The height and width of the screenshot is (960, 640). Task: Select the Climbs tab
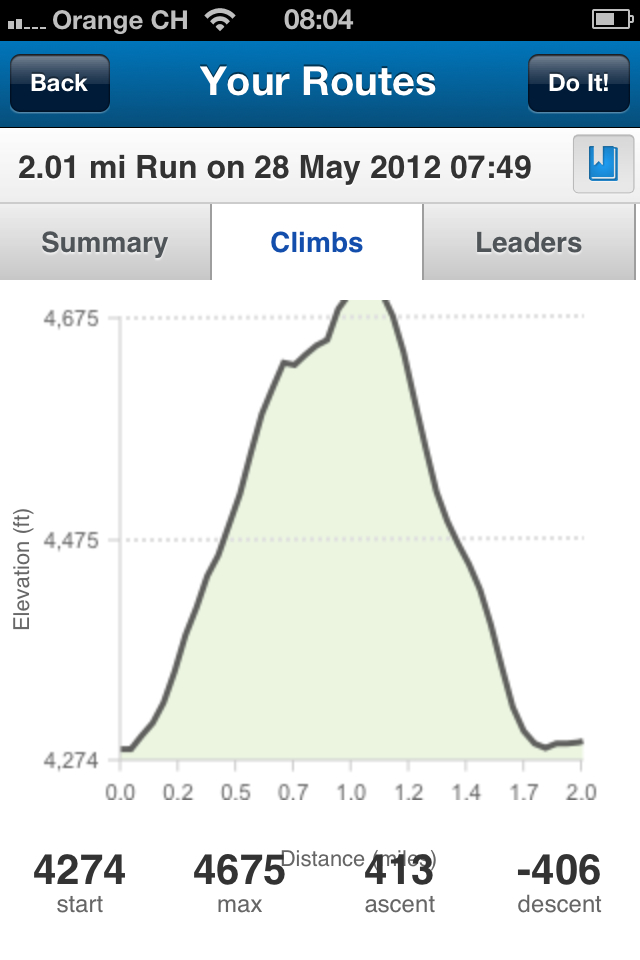click(317, 243)
